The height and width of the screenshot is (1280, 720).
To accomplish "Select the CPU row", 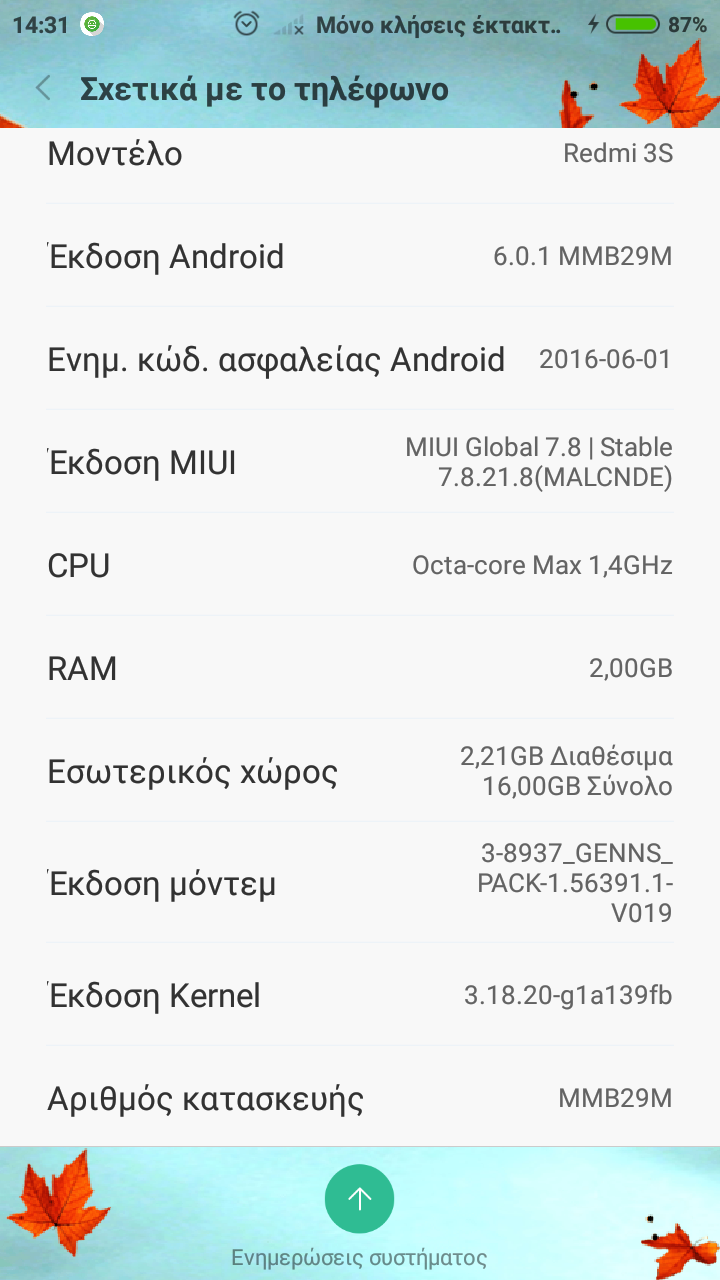I will [360, 566].
